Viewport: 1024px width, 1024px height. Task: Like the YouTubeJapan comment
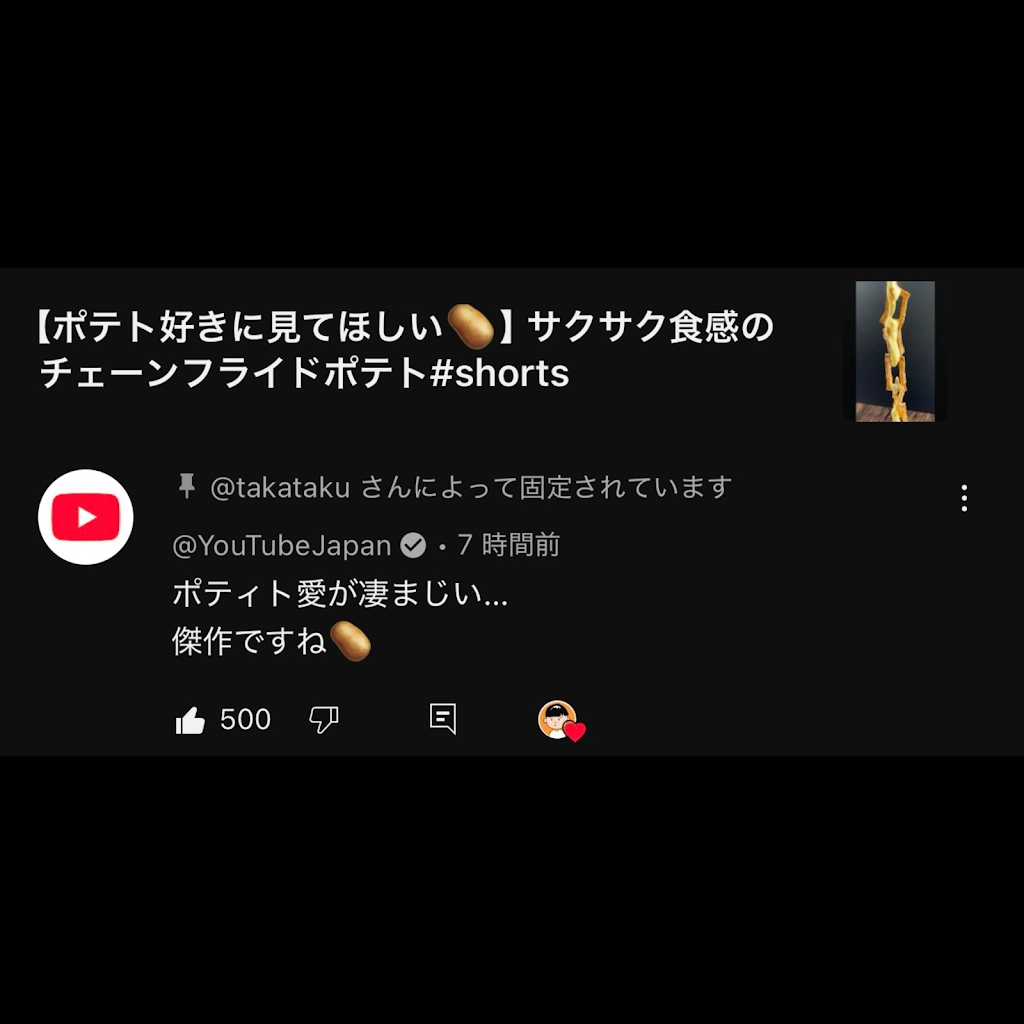pyautogui.click(x=191, y=720)
